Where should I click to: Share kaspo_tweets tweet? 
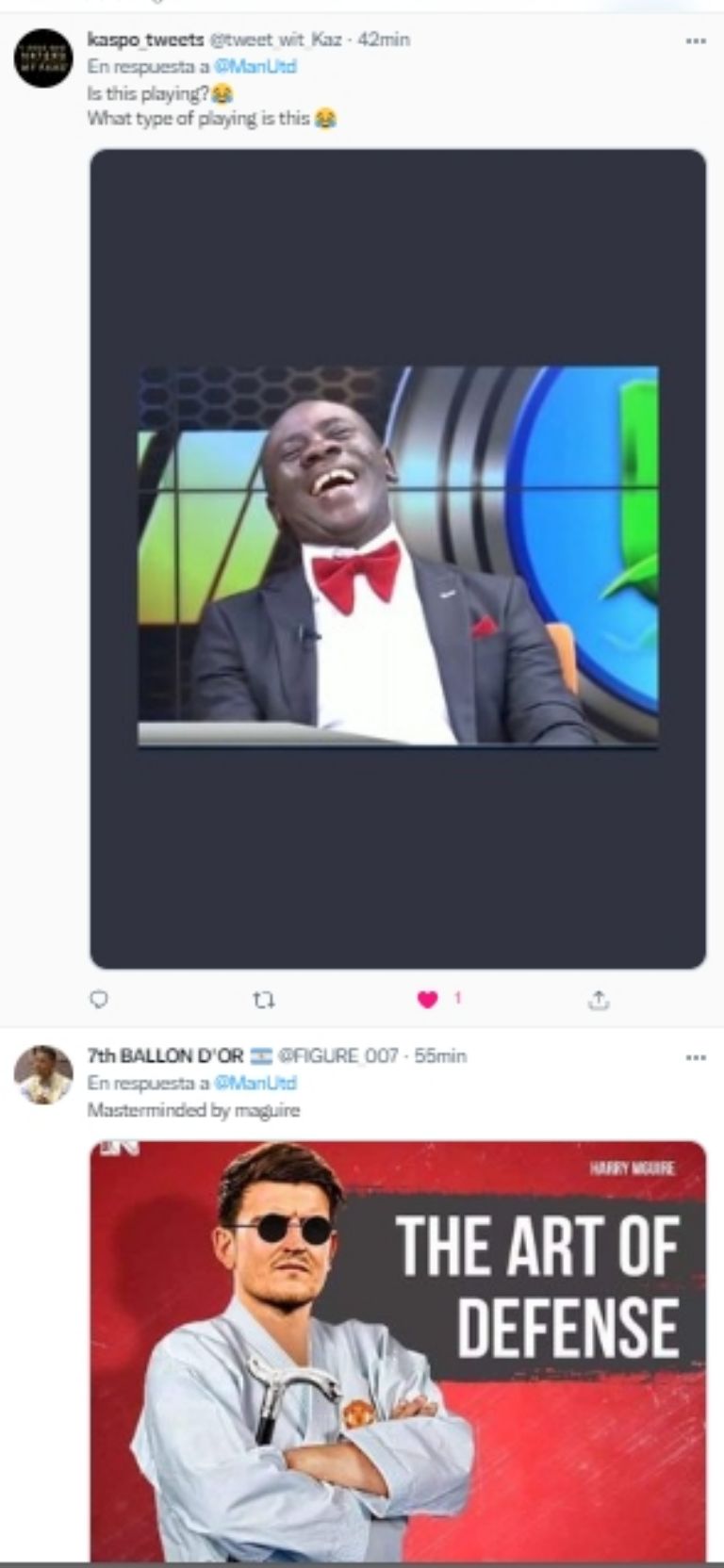(x=598, y=999)
